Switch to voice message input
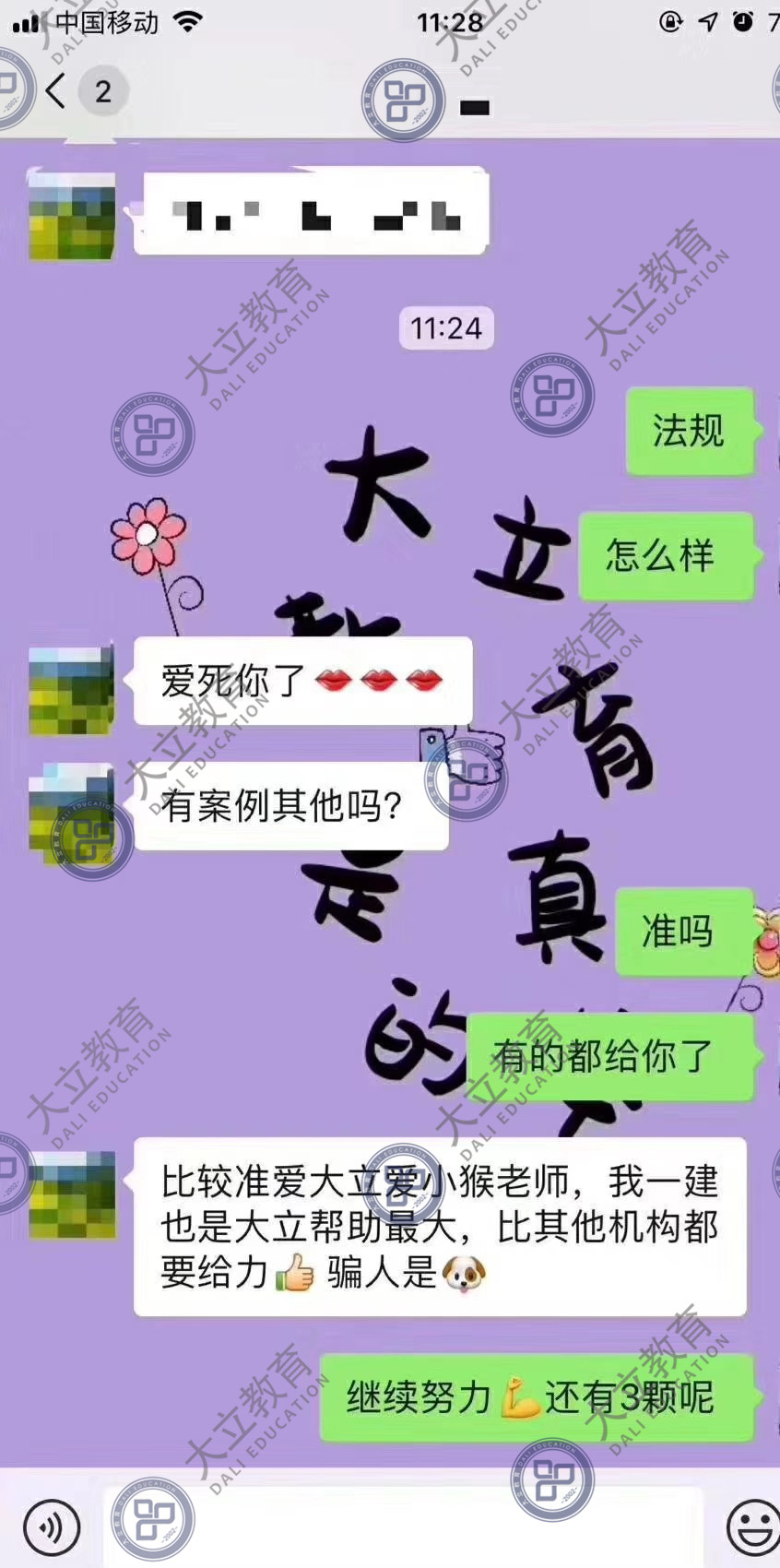The width and height of the screenshot is (780, 1568). (51, 1527)
